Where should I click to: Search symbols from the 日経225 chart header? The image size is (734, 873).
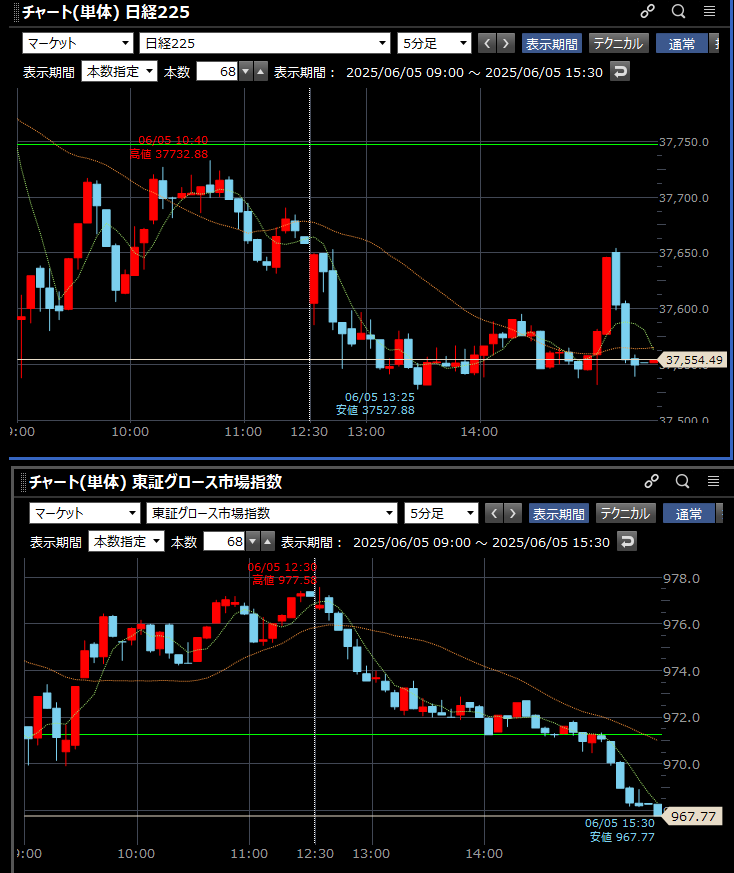coord(678,12)
